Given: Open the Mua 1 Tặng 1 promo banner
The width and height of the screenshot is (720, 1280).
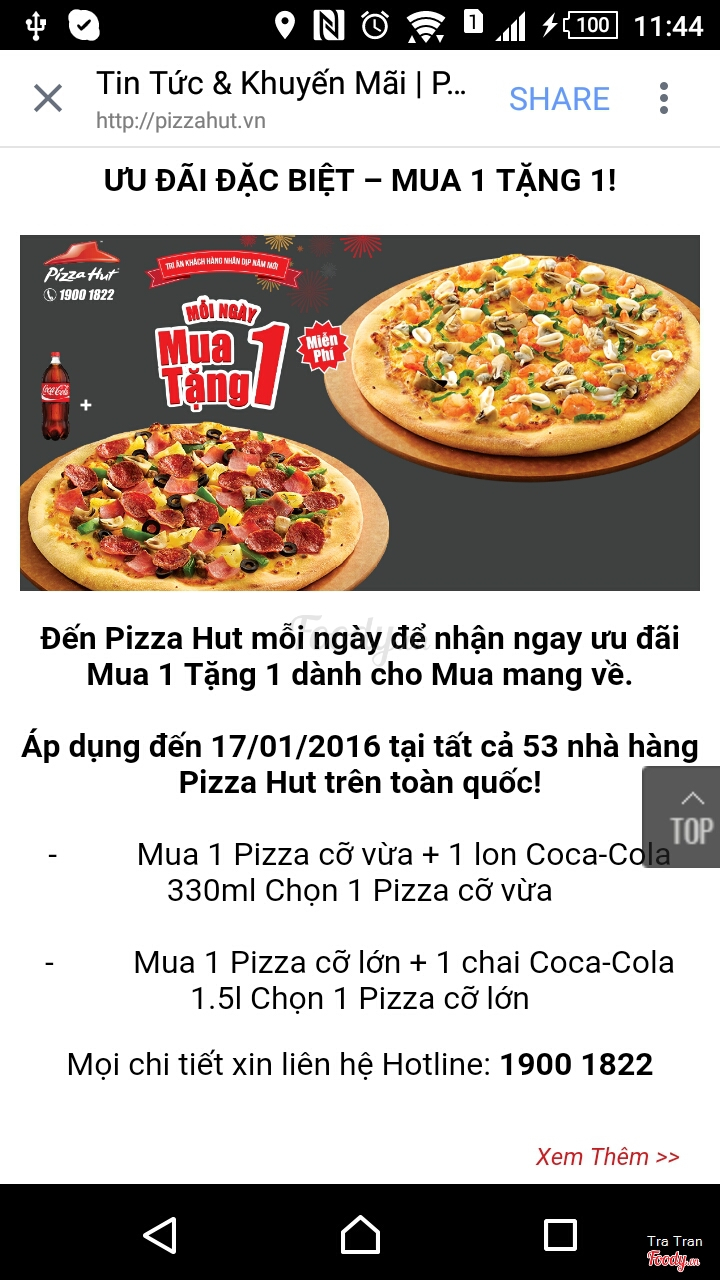Looking at the screenshot, I should point(360,412).
